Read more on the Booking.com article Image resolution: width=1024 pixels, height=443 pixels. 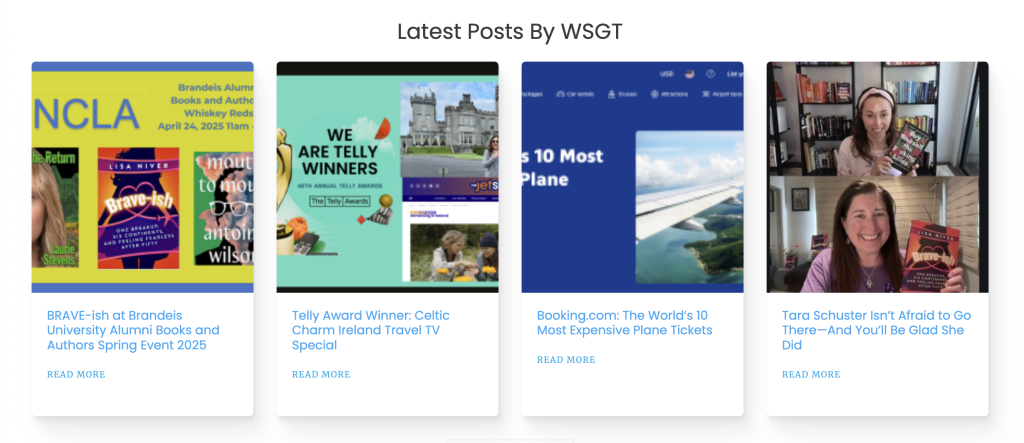click(566, 360)
